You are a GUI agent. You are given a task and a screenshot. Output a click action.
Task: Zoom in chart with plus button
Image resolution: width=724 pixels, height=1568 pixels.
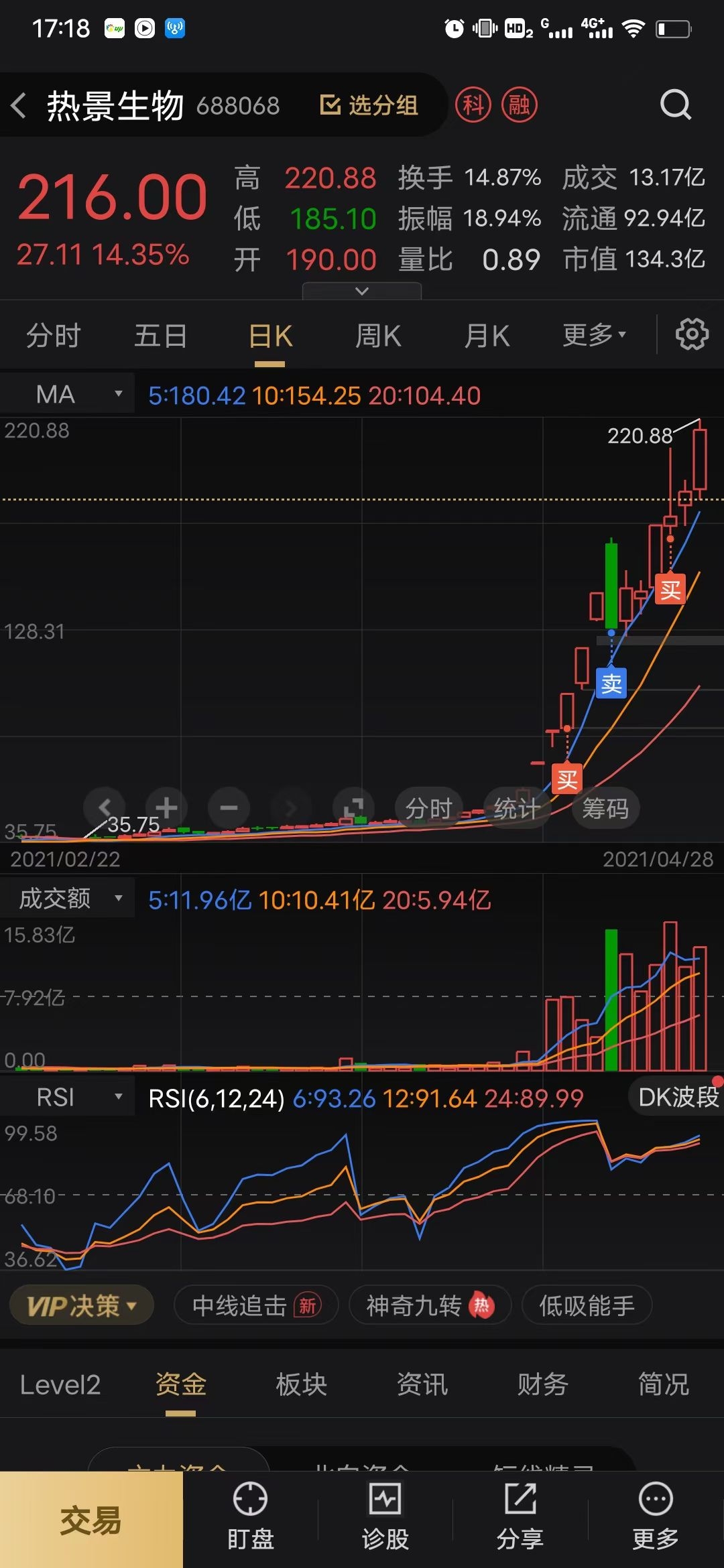[166, 807]
